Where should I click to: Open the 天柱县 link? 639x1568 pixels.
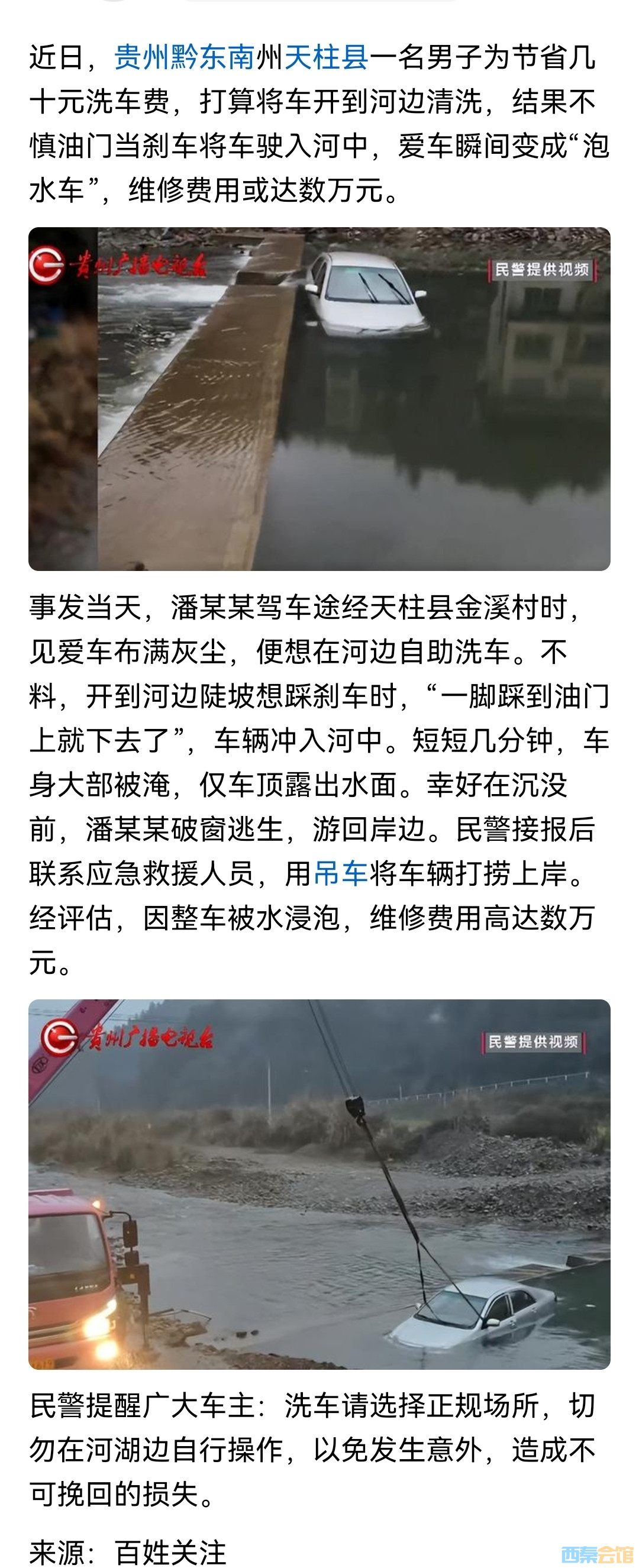point(326,58)
